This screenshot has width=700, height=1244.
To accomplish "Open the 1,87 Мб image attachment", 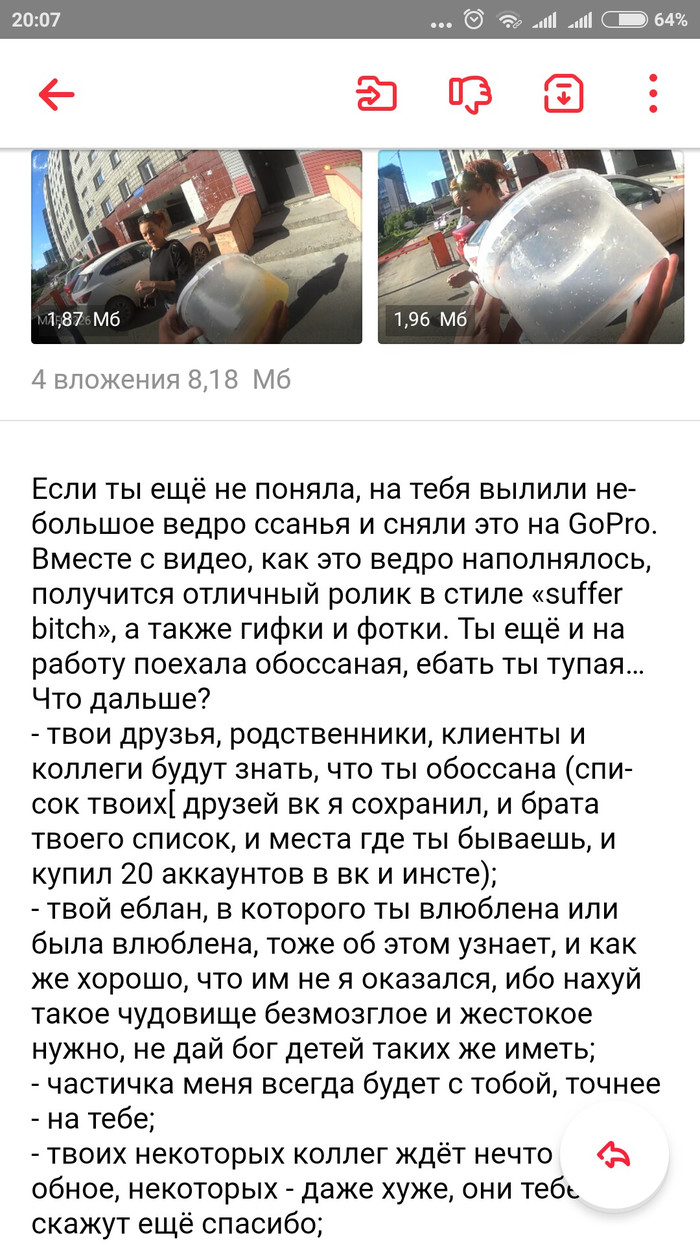I will point(196,246).
